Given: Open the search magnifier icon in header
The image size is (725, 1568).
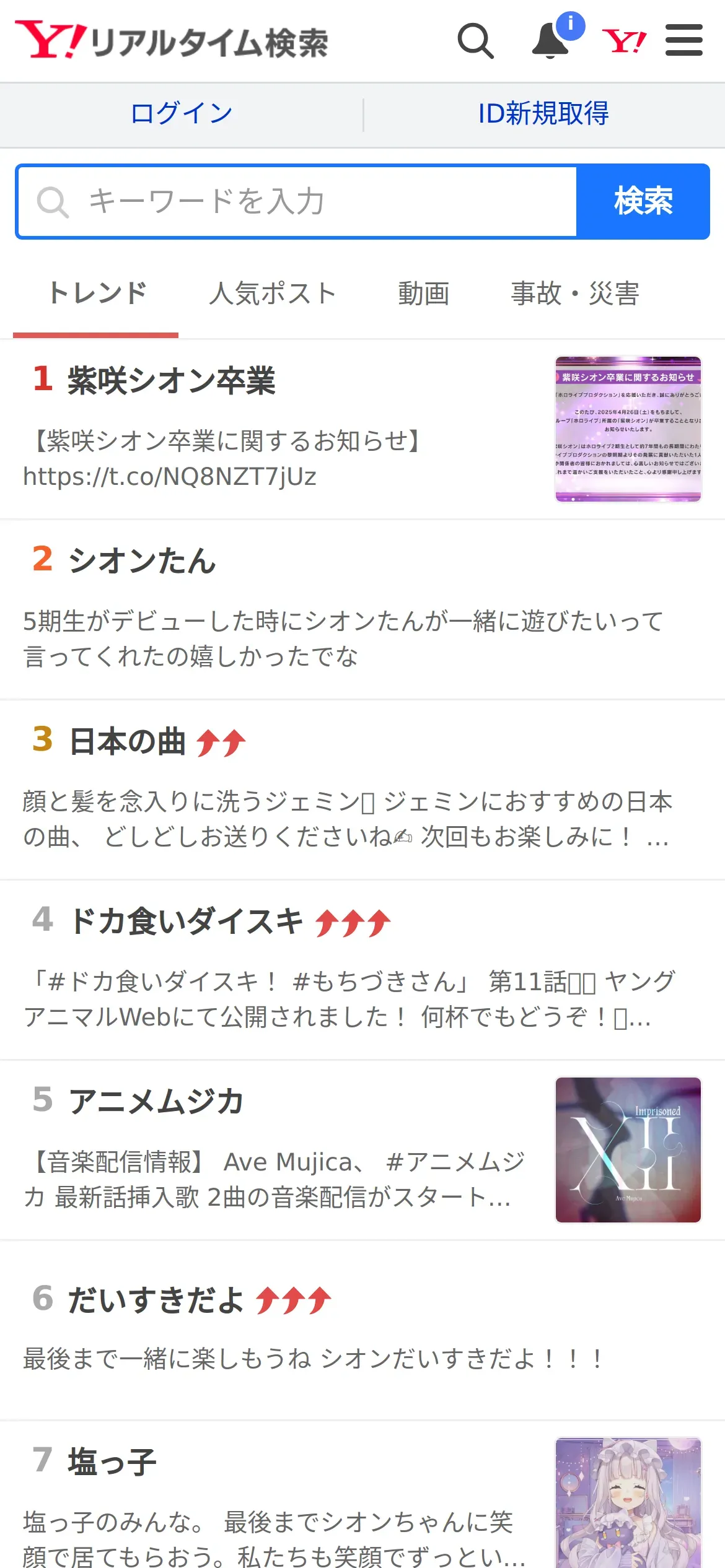Looking at the screenshot, I should (x=475, y=41).
